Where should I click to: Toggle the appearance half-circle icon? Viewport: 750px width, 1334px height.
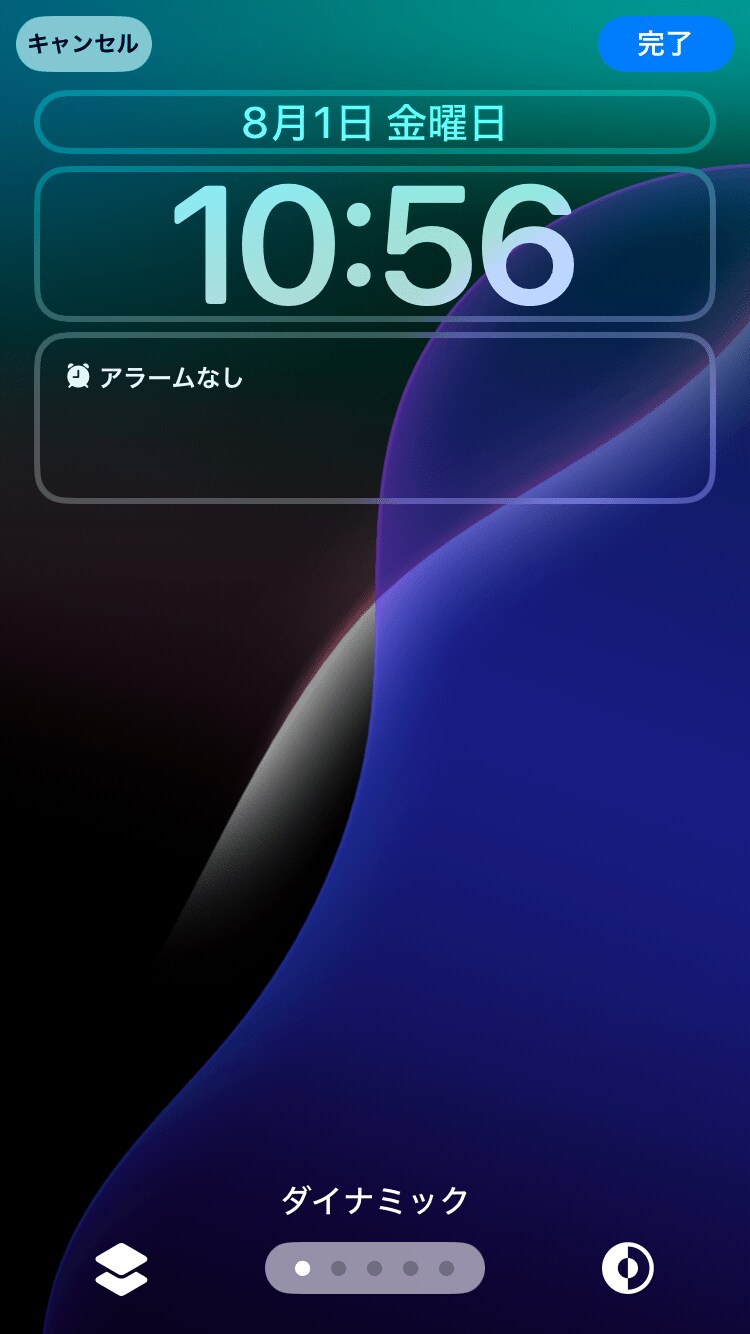pyautogui.click(x=628, y=1268)
